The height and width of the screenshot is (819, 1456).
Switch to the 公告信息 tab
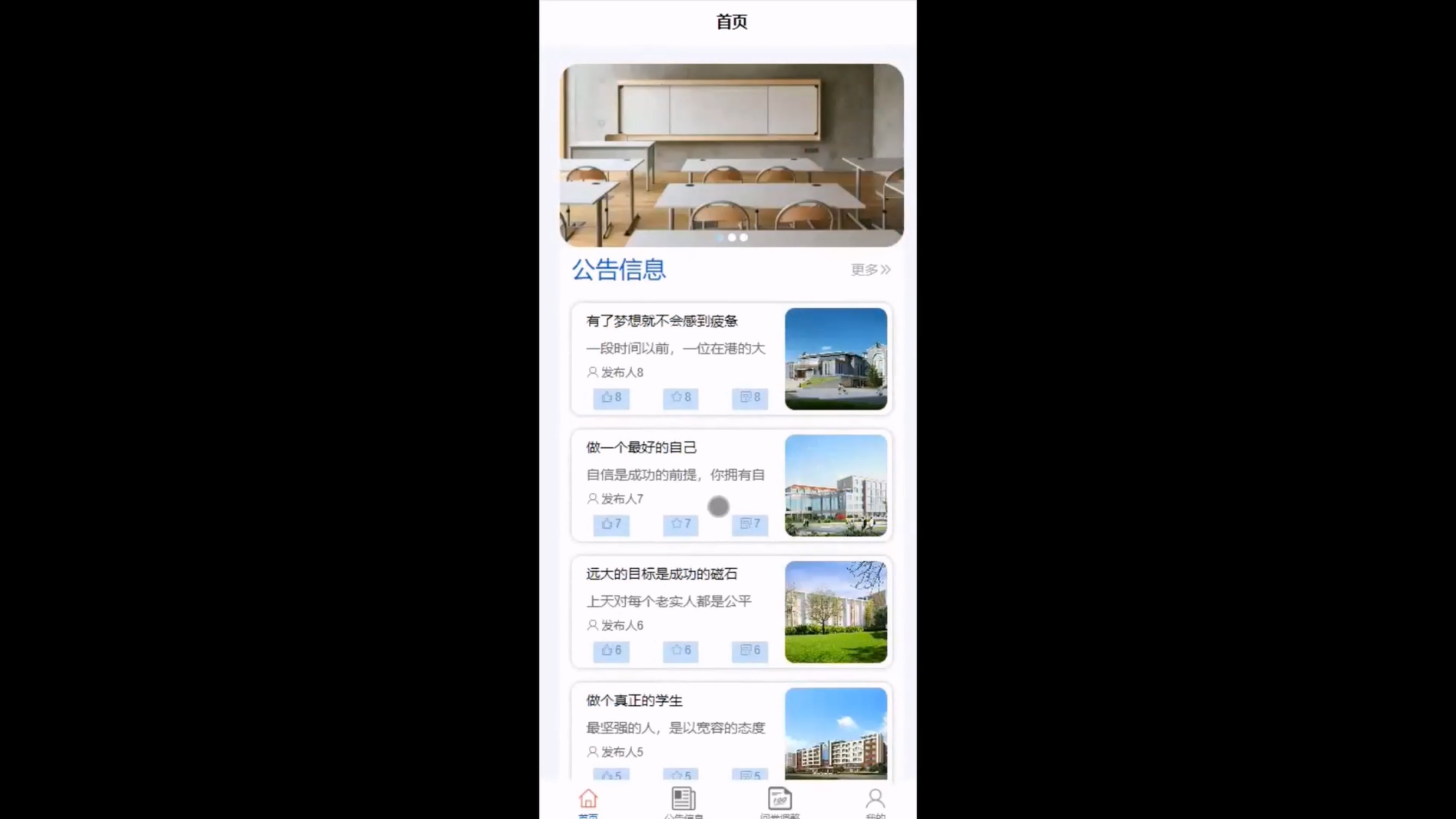(683, 802)
